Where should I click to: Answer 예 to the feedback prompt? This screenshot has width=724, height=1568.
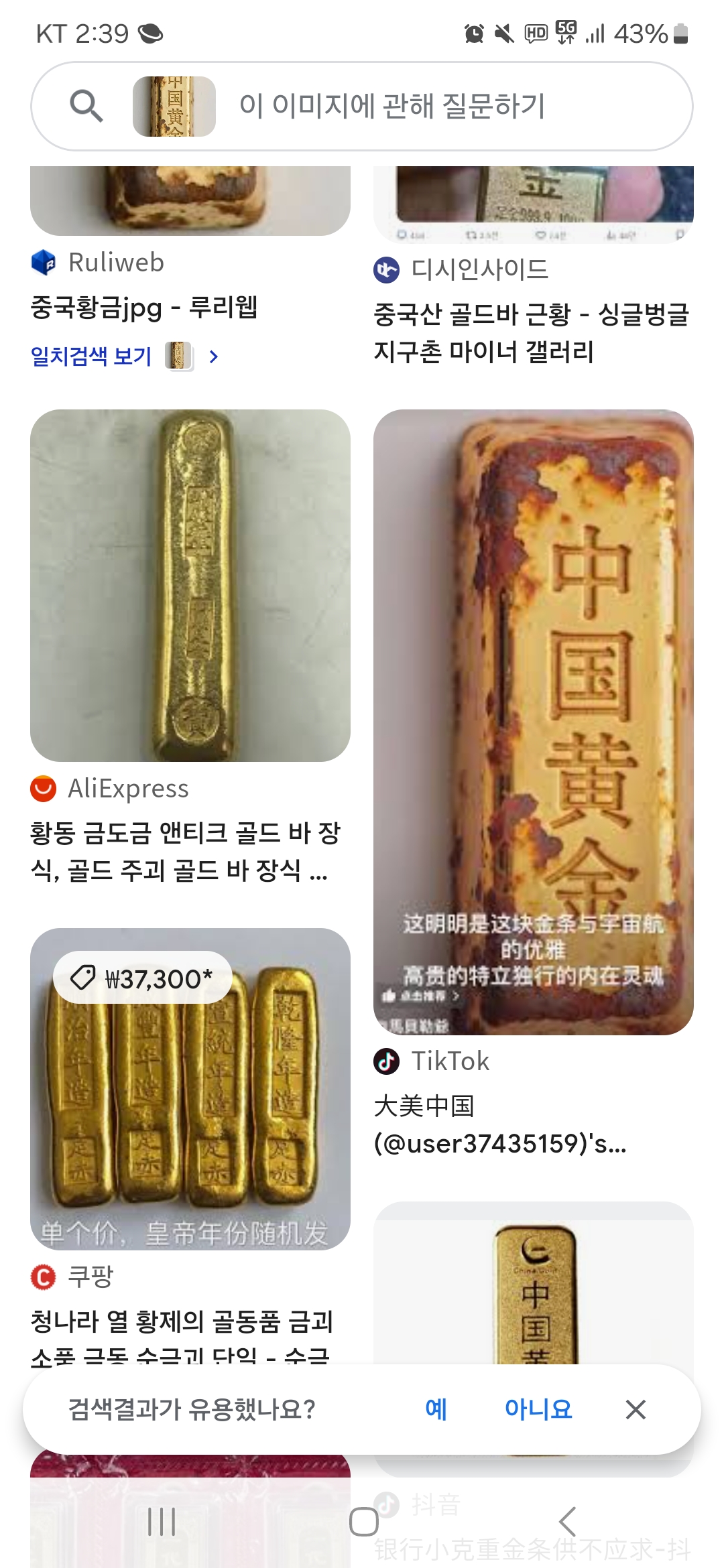(436, 1409)
